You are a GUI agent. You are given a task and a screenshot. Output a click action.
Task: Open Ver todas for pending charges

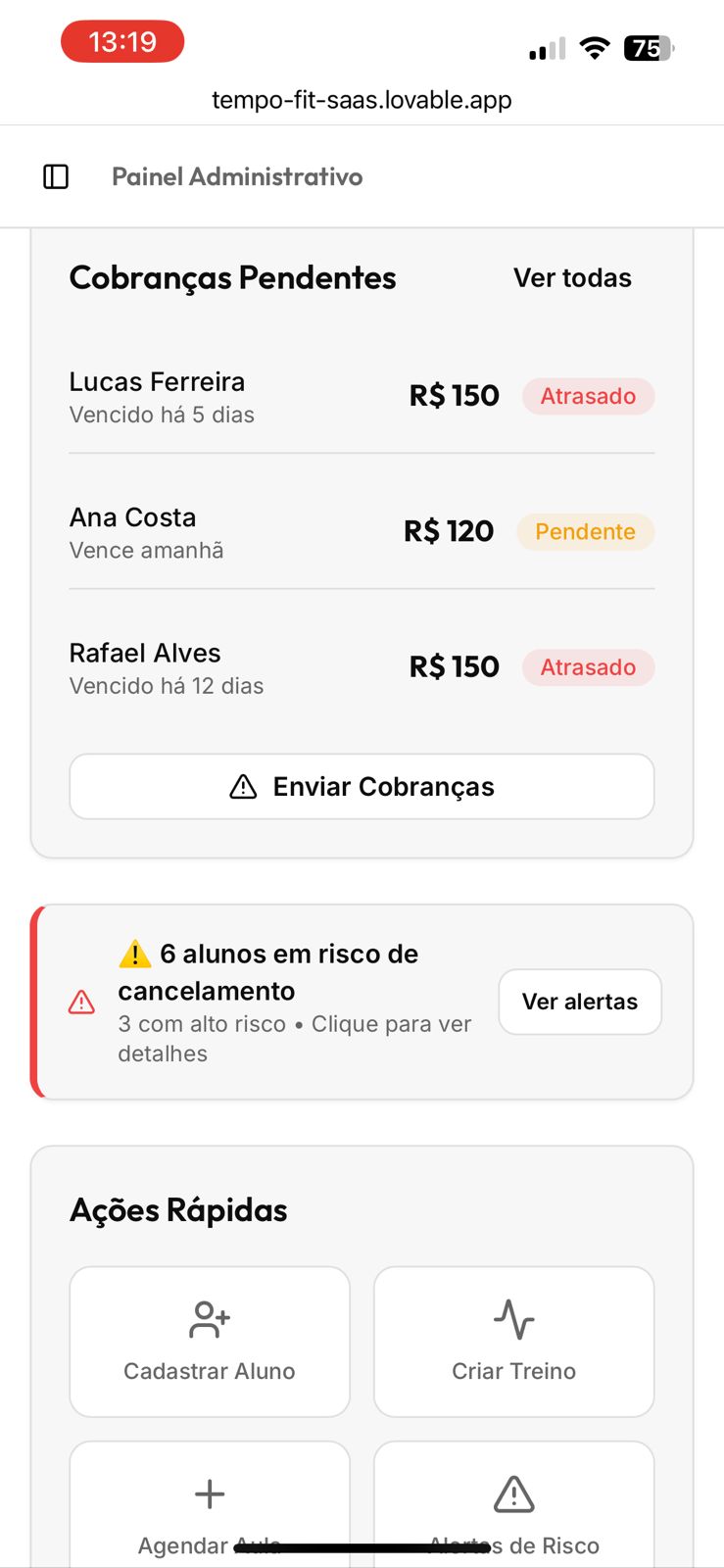[572, 278]
